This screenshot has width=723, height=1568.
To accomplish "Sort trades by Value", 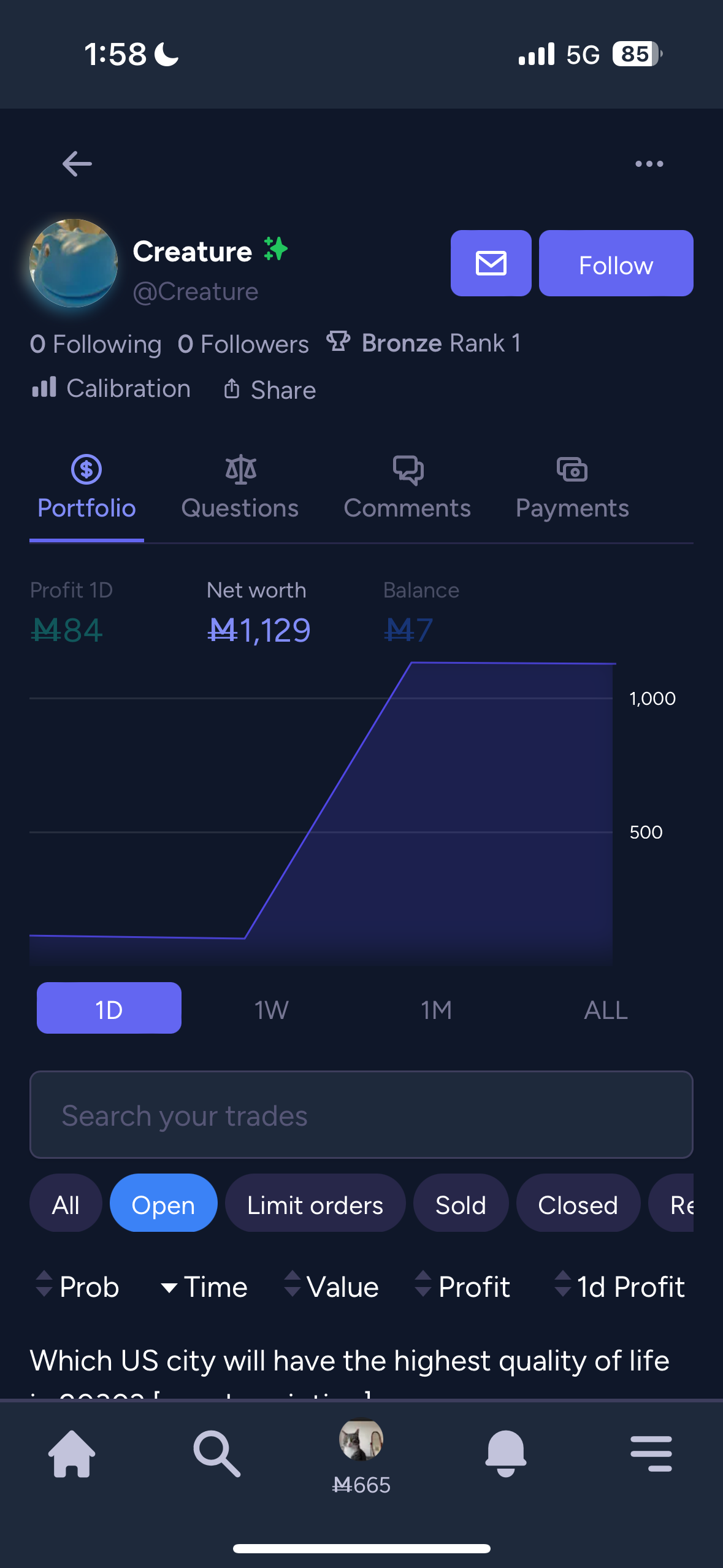I will coord(332,1286).
